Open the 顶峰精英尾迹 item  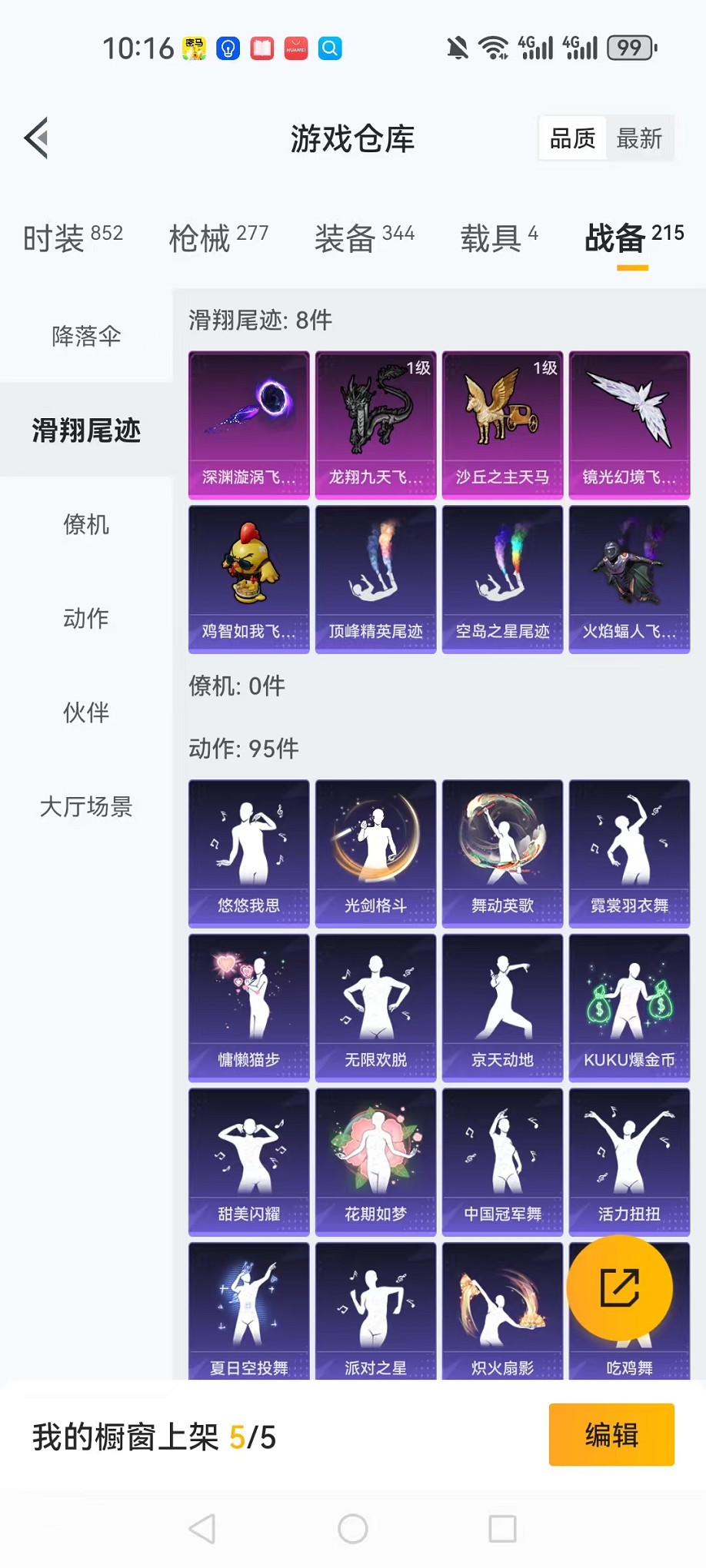pyautogui.click(x=375, y=579)
